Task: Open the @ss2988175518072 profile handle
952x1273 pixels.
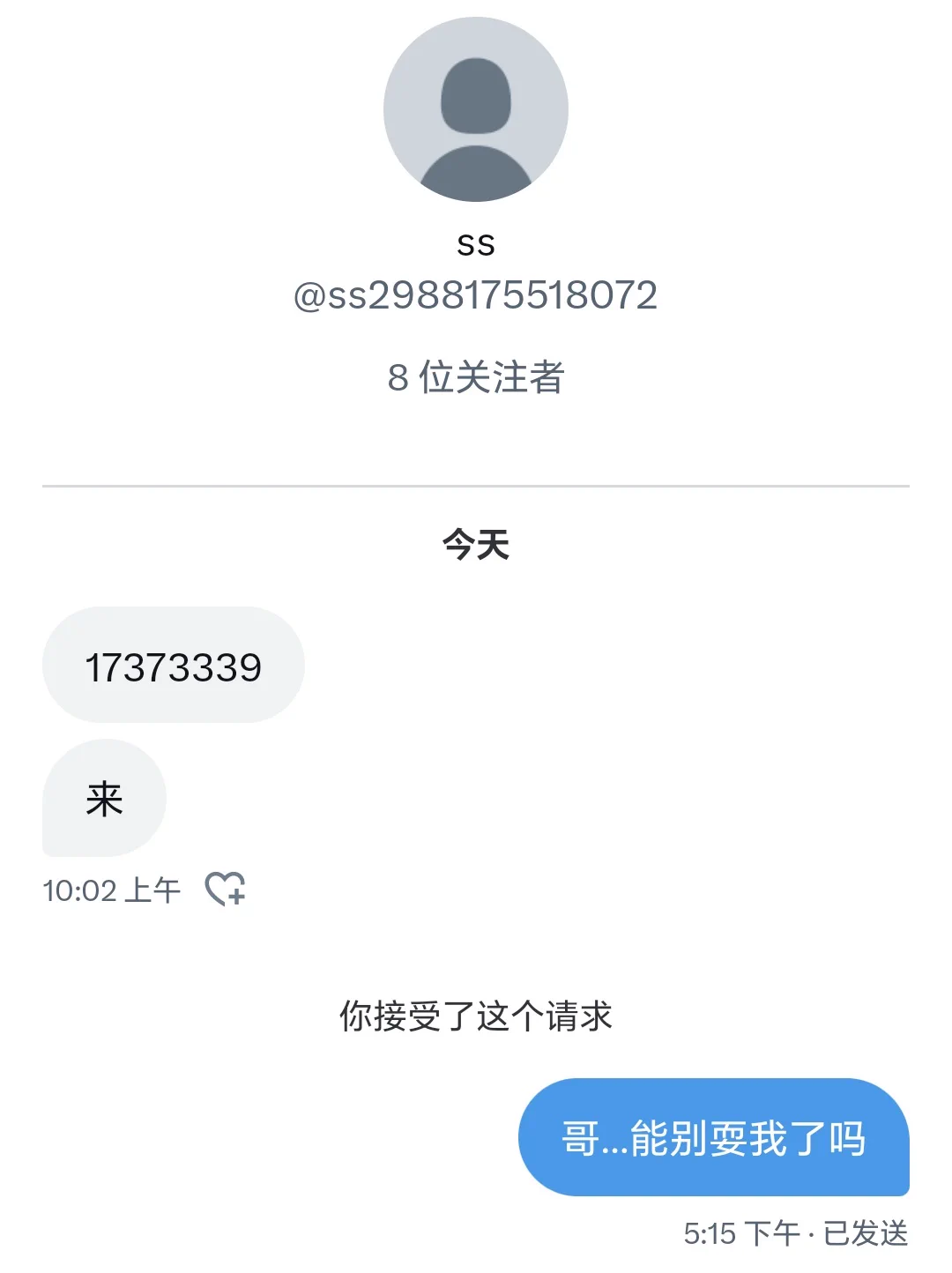Action: point(475,295)
